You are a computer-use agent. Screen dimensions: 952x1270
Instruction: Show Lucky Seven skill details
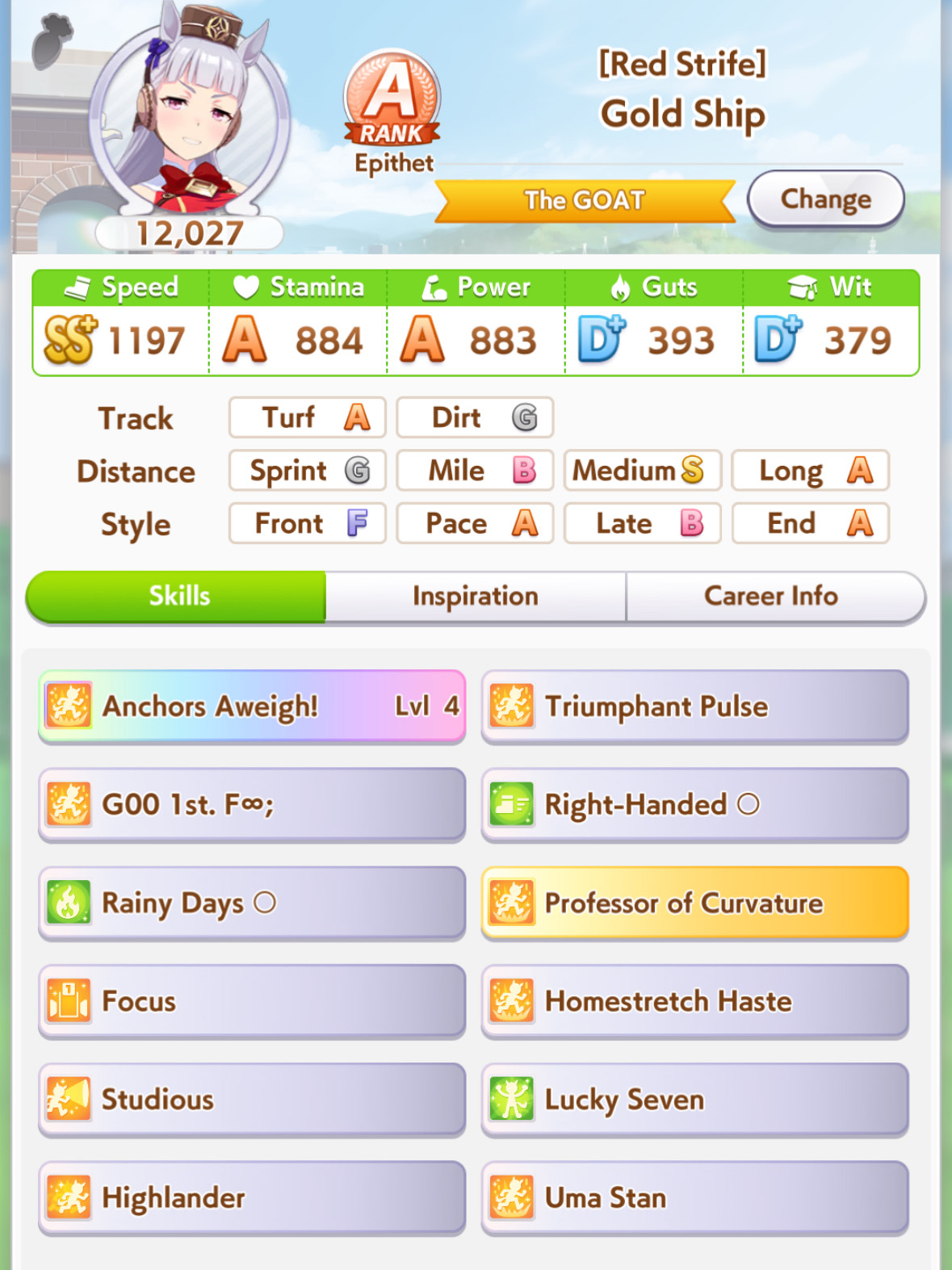(x=694, y=1100)
